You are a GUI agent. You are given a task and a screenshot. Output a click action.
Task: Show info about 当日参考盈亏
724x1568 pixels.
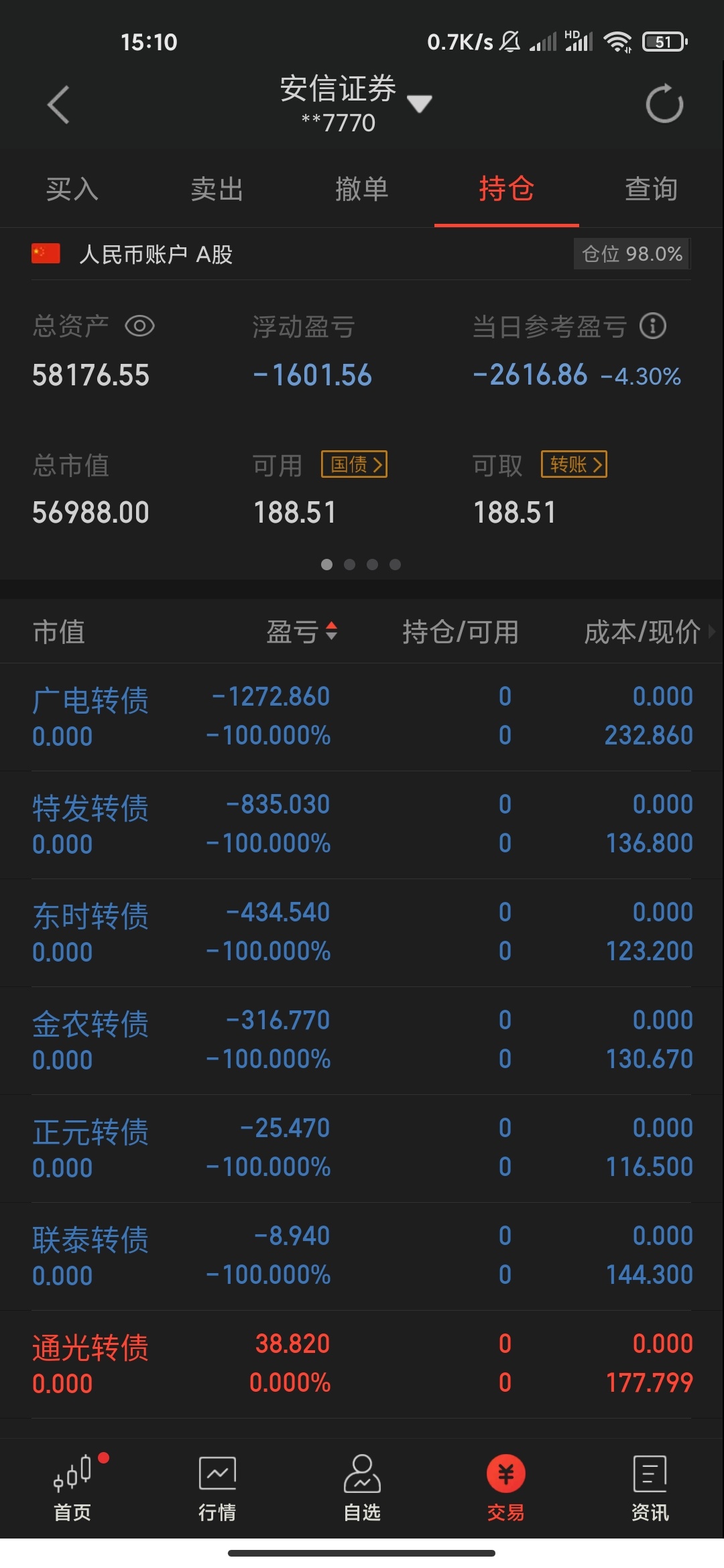(653, 326)
